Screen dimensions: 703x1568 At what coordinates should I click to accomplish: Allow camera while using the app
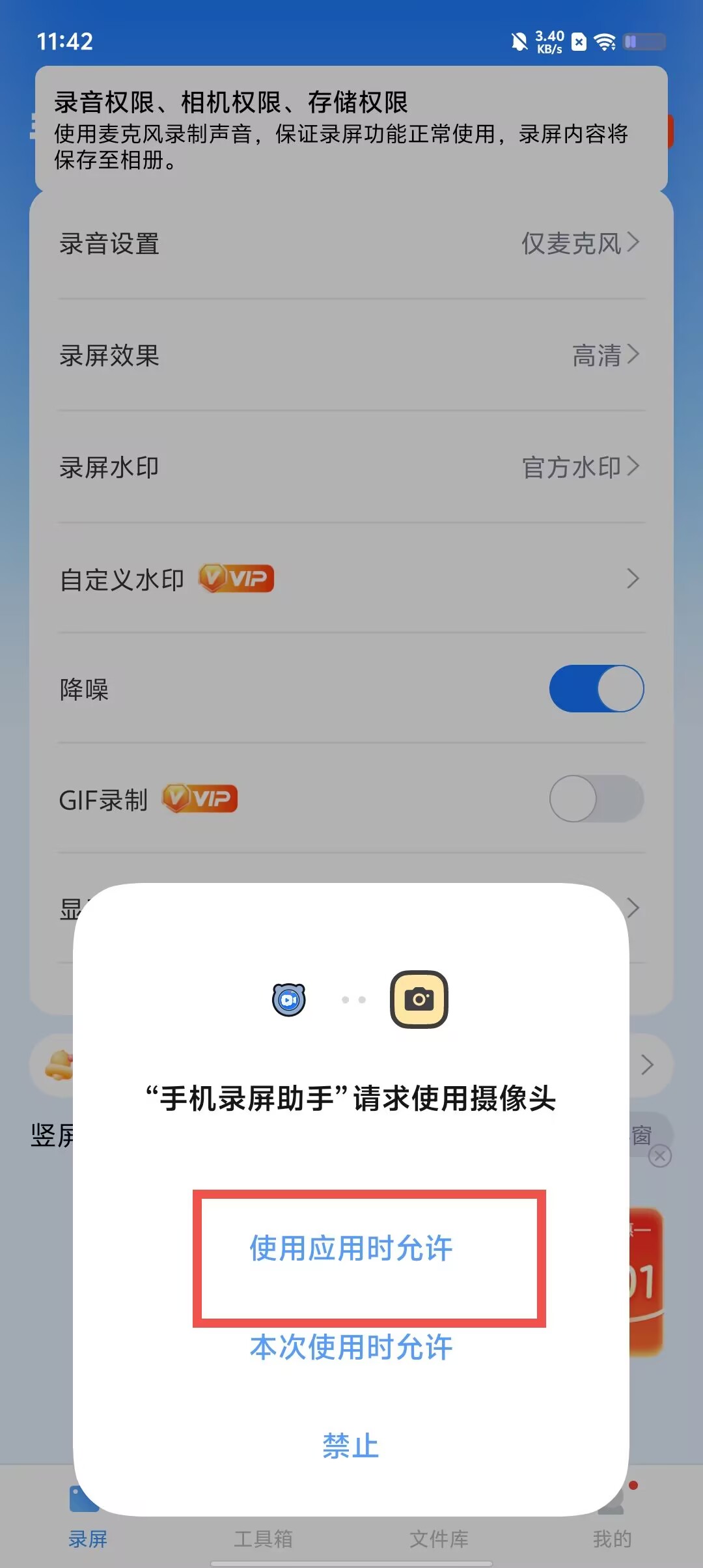(351, 1248)
